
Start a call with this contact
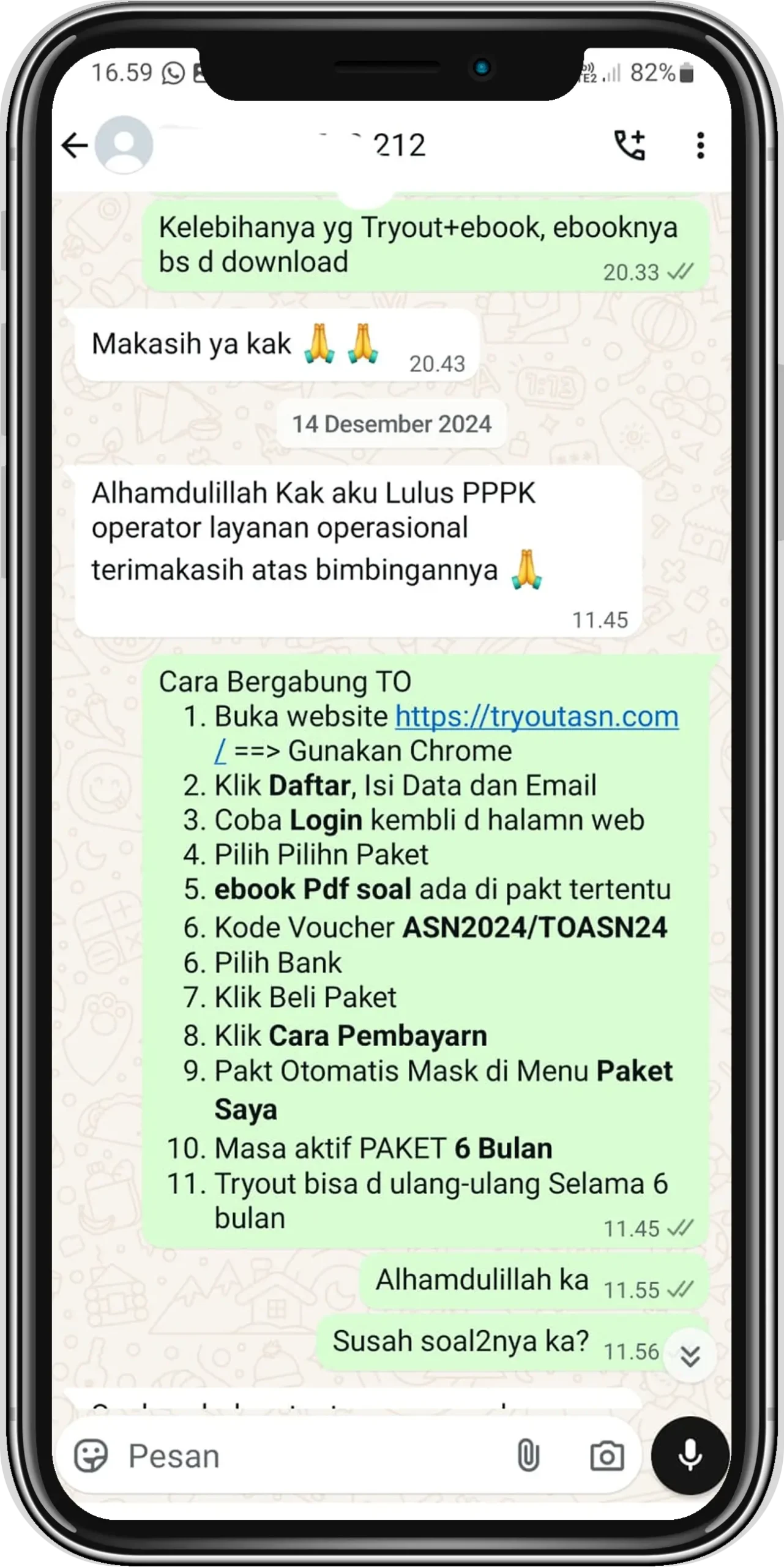(x=630, y=146)
